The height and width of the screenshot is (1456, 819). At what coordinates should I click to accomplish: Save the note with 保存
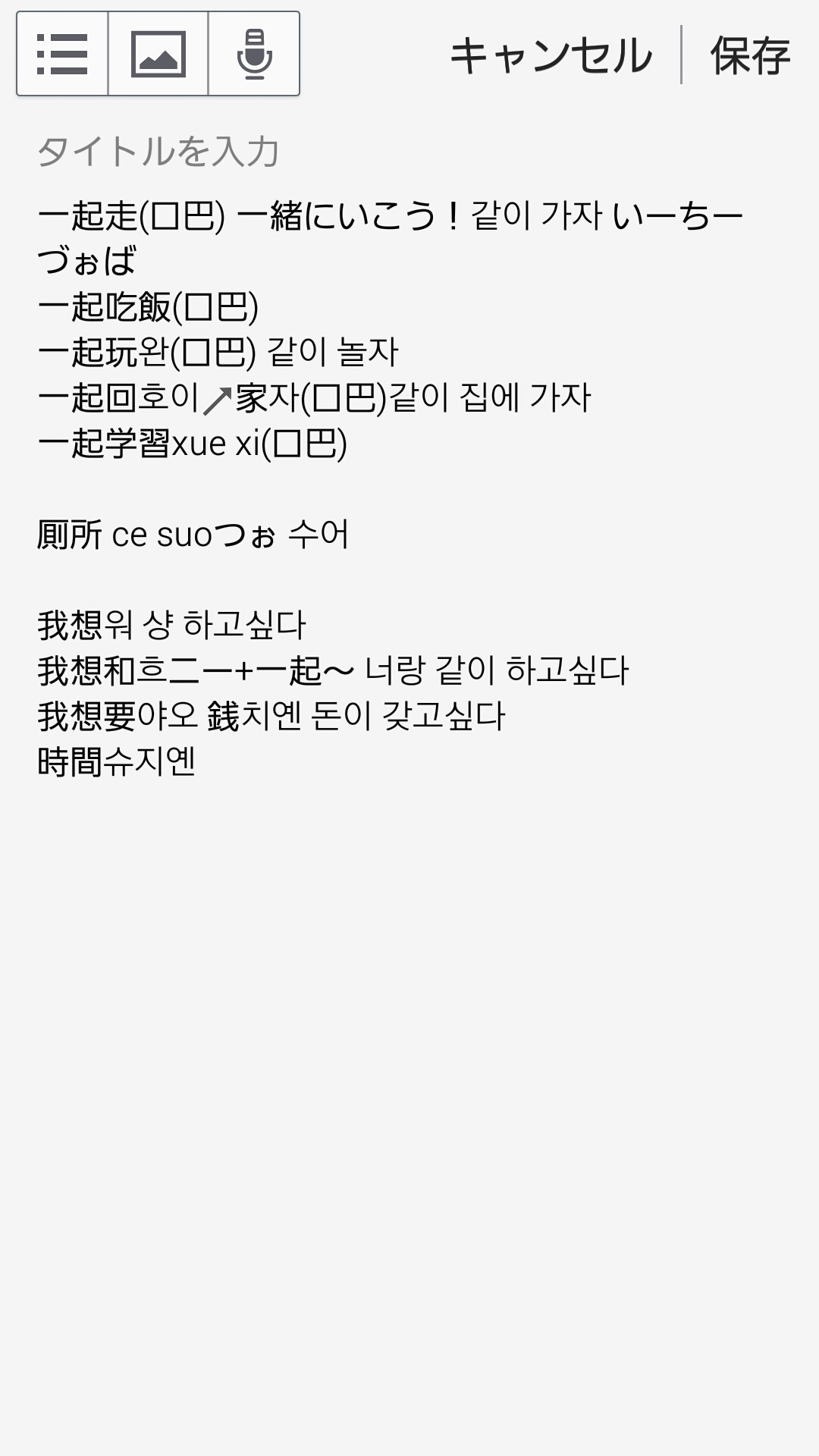pyautogui.click(x=750, y=55)
